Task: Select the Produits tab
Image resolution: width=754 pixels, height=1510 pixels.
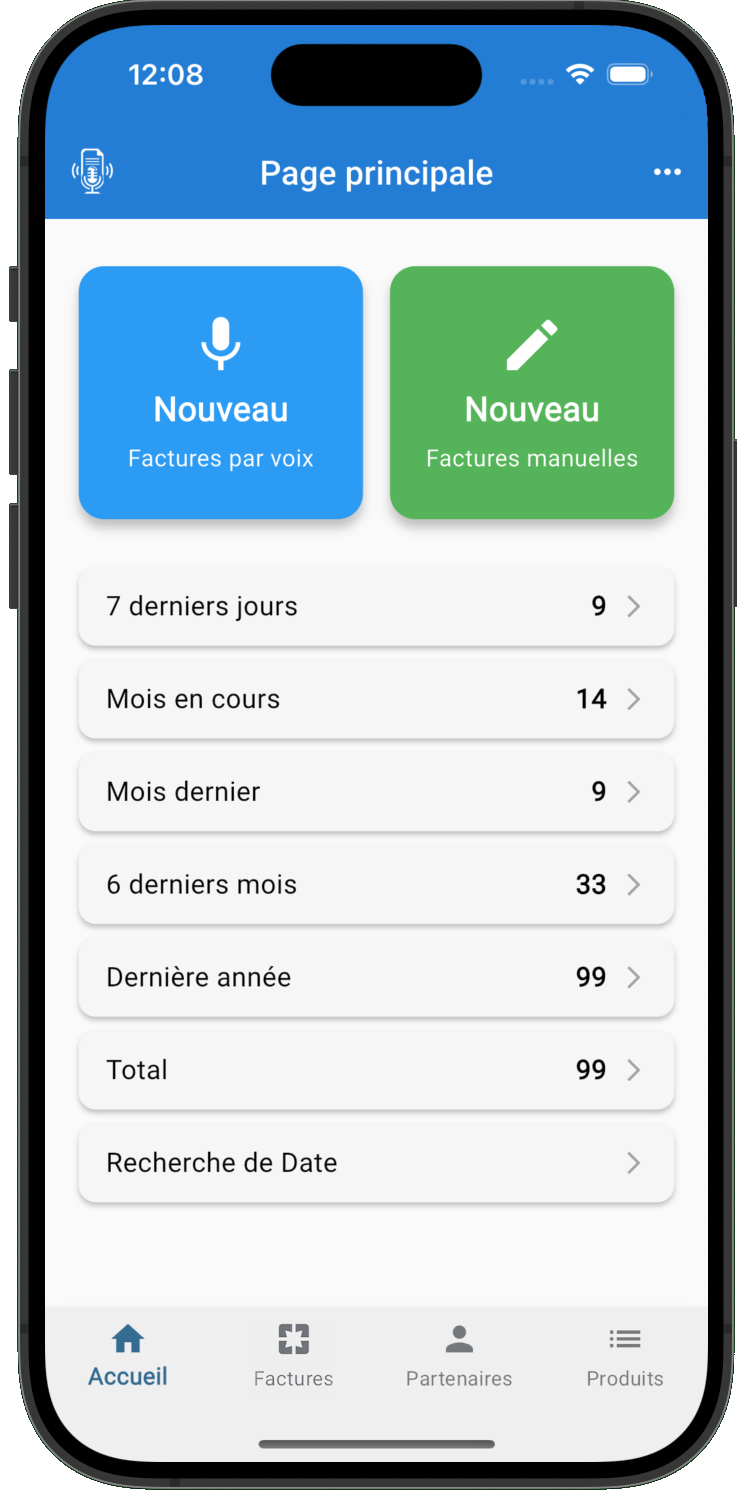Action: [x=625, y=1356]
